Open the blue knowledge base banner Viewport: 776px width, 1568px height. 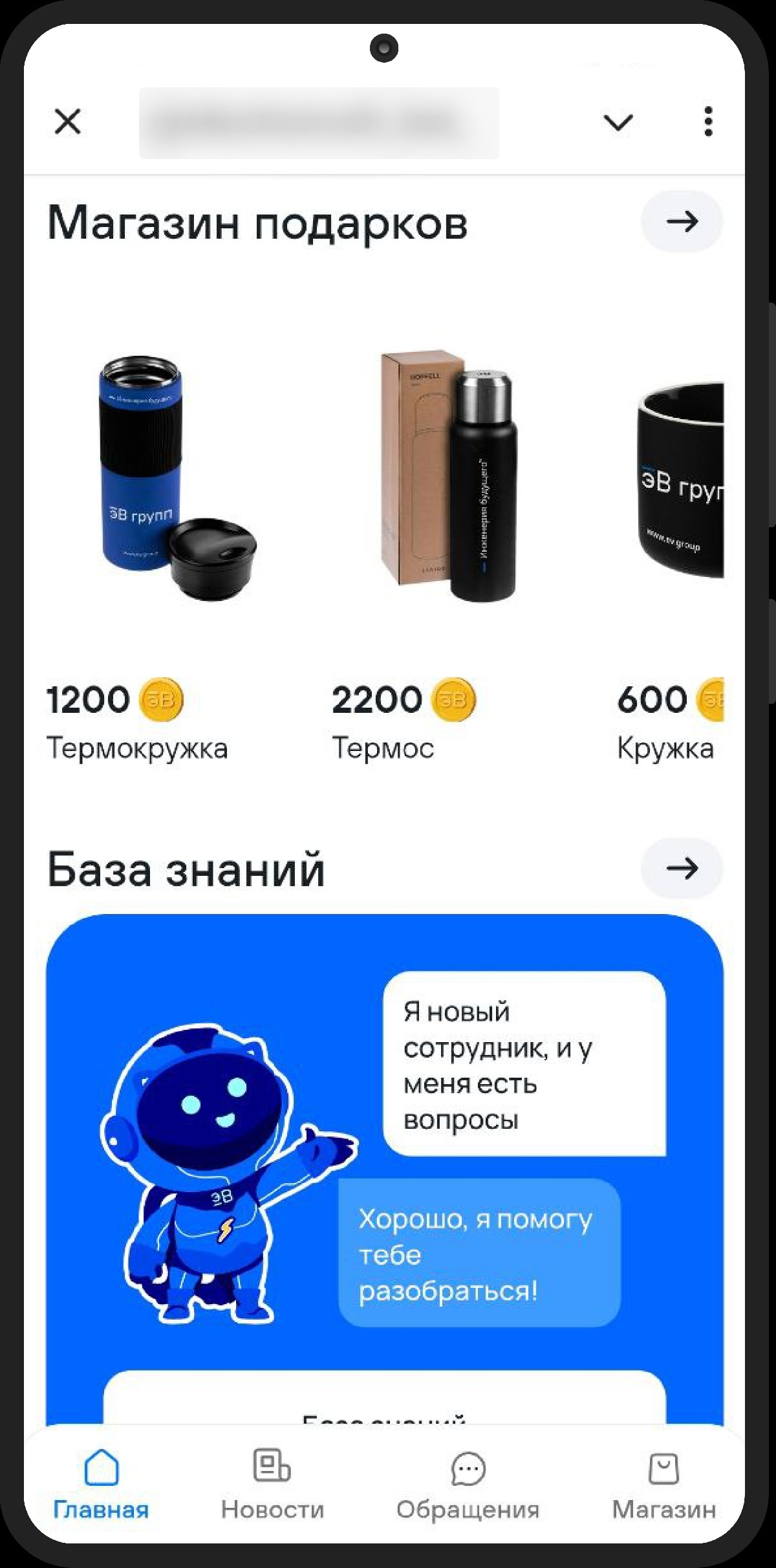[x=385, y=1151]
